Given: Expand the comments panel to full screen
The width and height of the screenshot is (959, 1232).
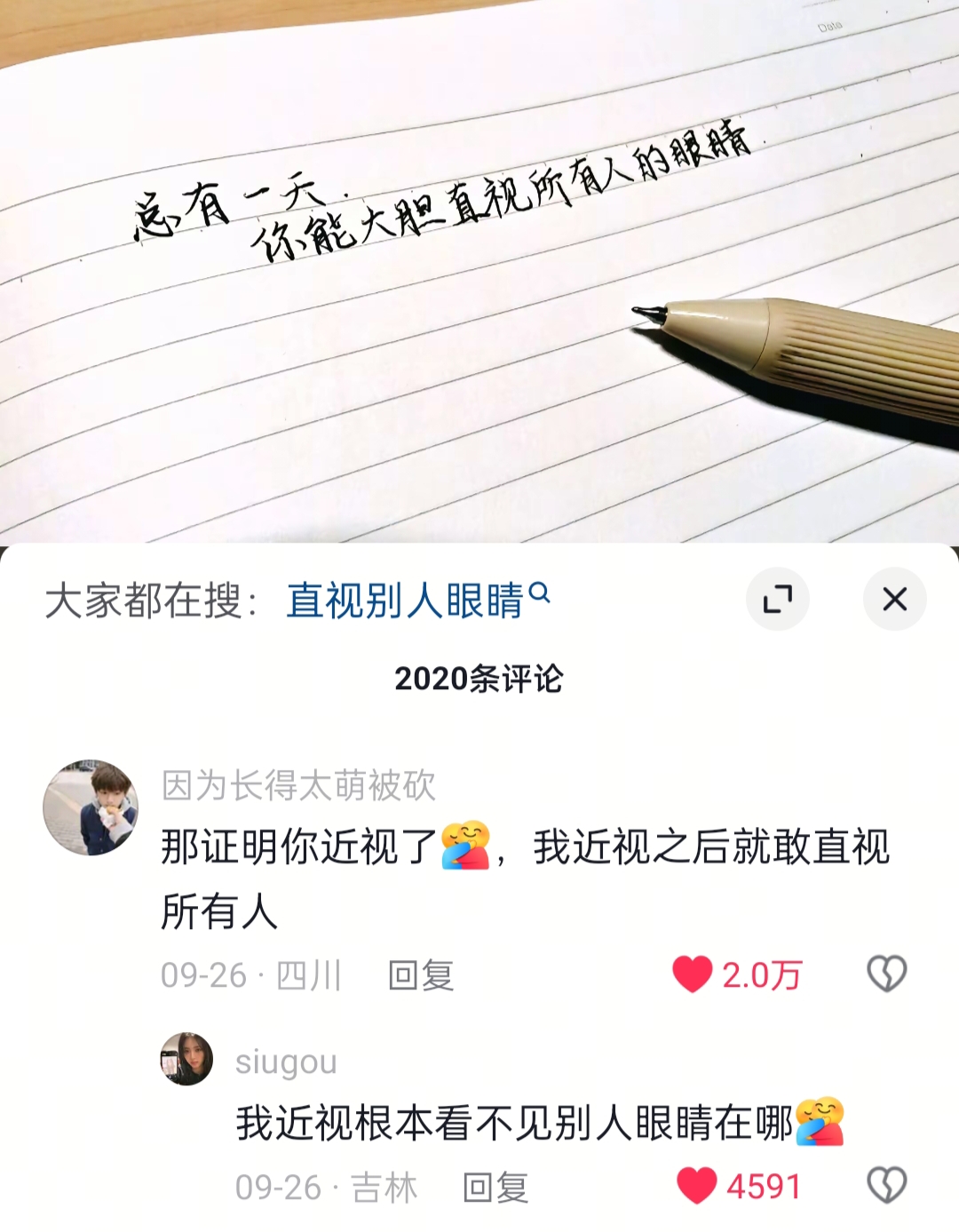Looking at the screenshot, I should pyautogui.click(x=777, y=600).
